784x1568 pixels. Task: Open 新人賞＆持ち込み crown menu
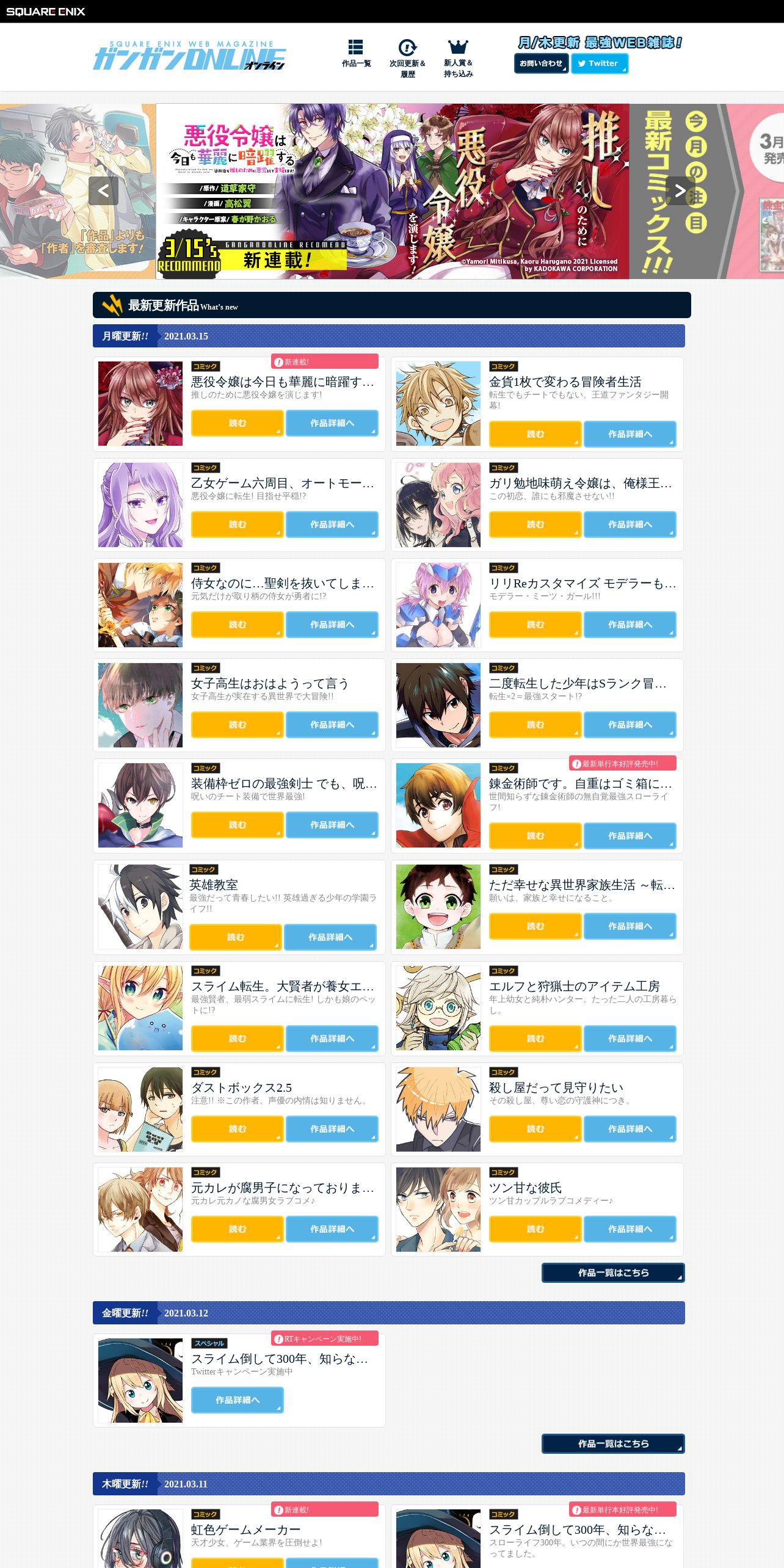458,59
